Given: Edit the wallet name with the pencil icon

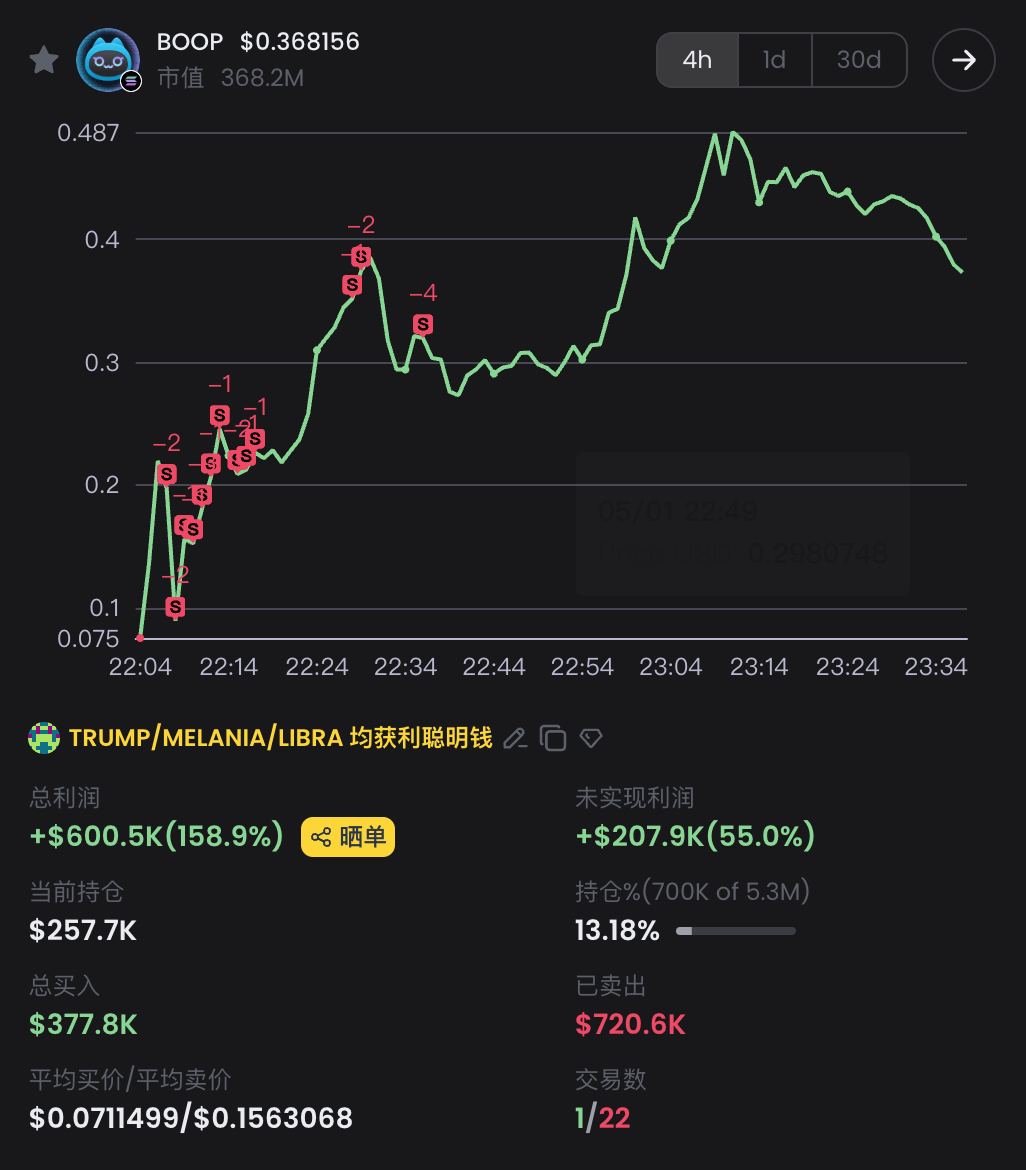Looking at the screenshot, I should 515,739.
